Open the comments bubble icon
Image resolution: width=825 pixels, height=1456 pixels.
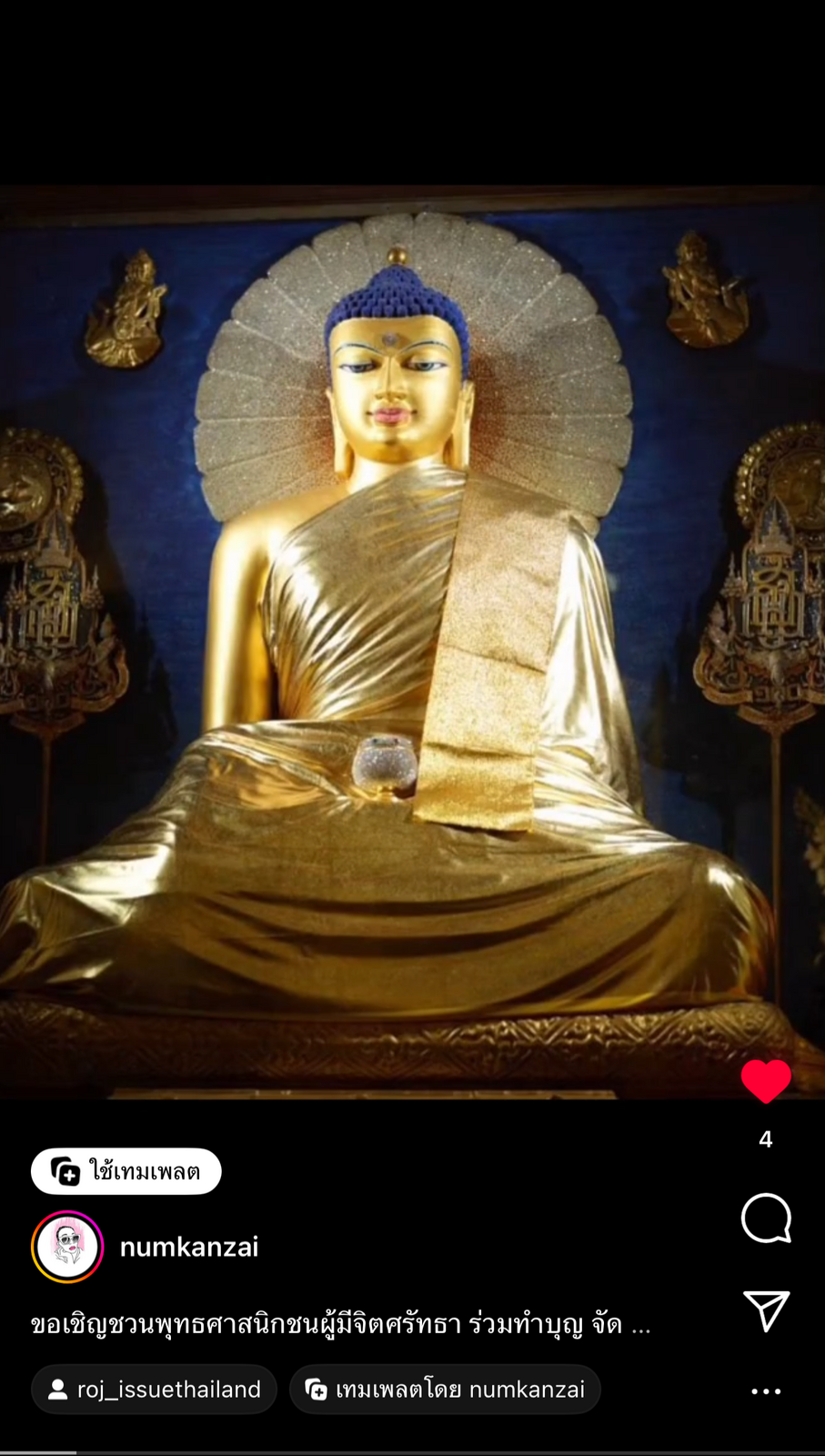pyautogui.click(x=766, y=1218)
